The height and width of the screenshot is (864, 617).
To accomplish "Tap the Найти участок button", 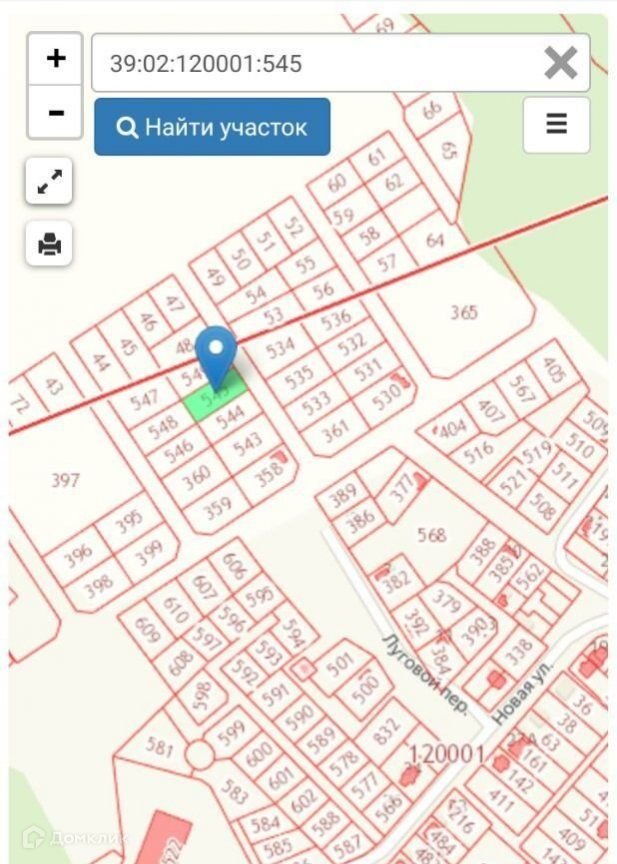I will [x=212, y=127].
